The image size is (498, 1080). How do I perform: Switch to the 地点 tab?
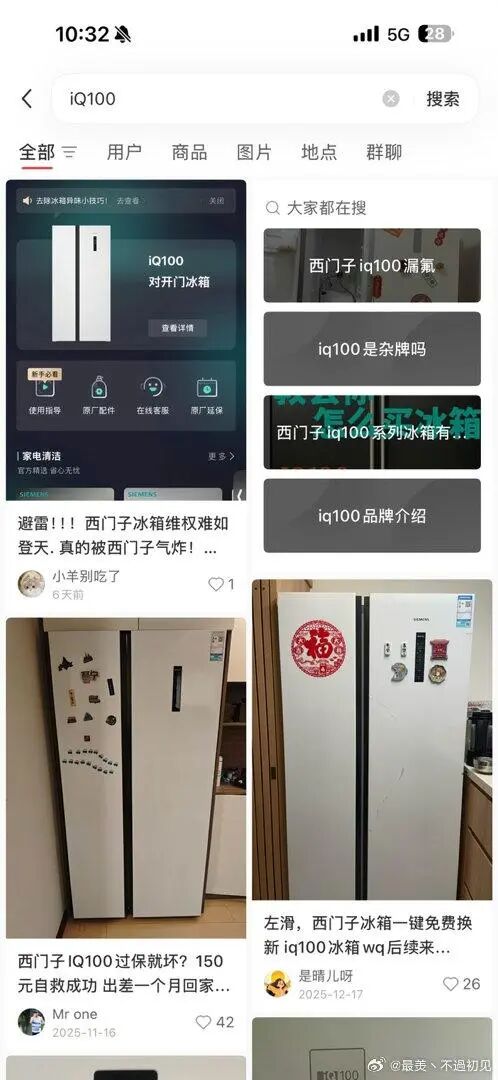(319, 152)
